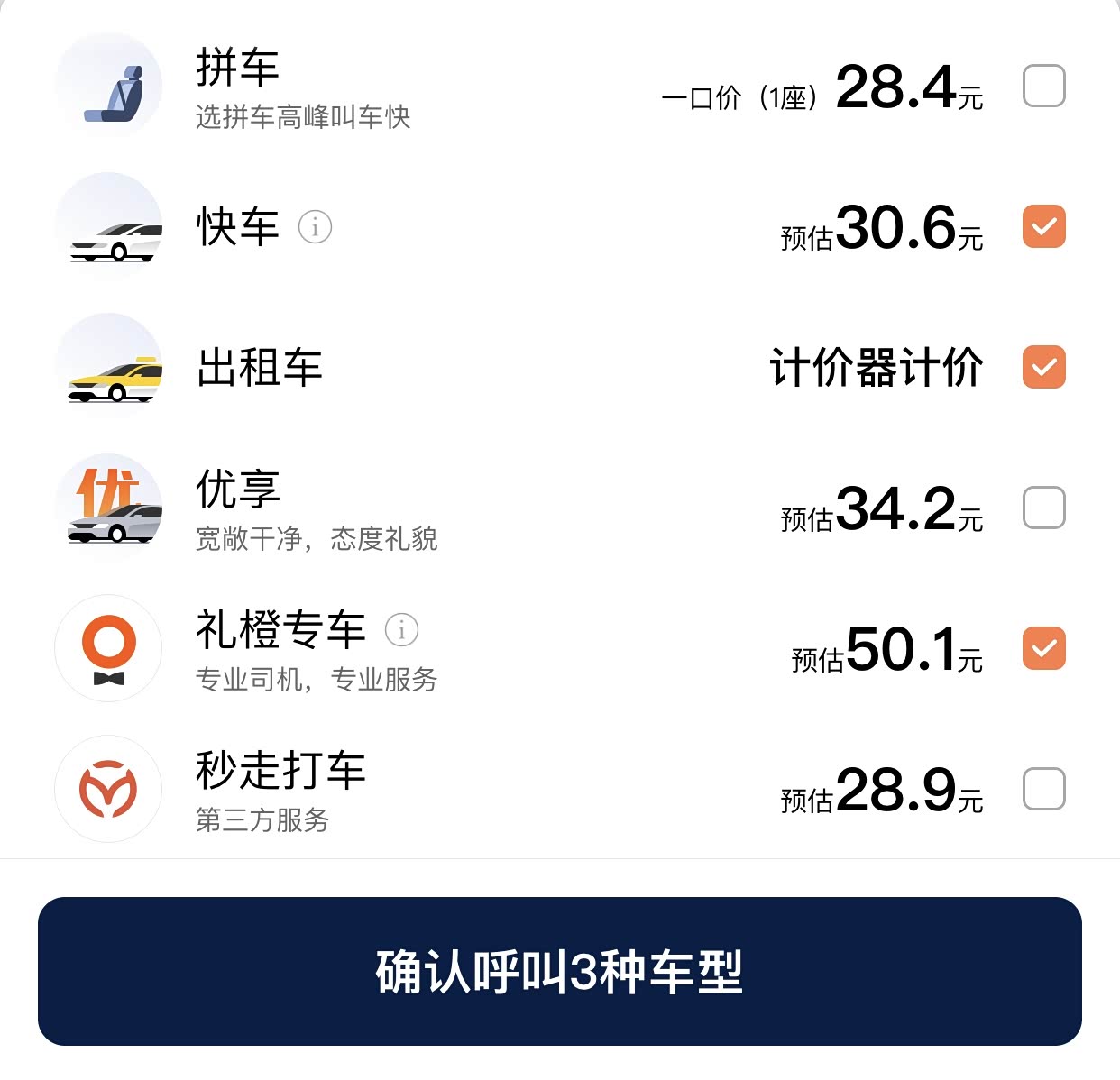View info icon next to 快车
This screenshot has width=1120, height=1080.
coord(315,226)
